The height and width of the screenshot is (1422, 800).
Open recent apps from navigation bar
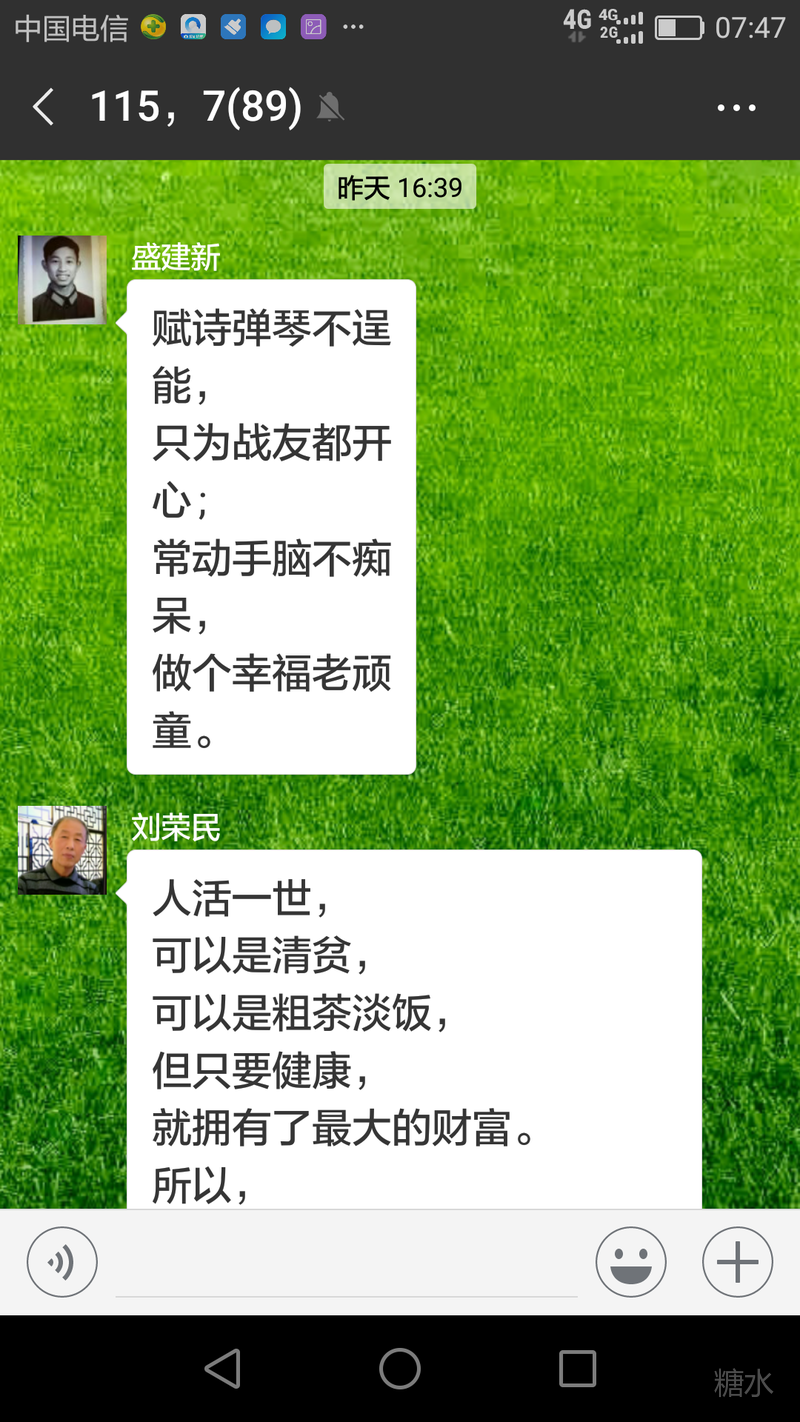click(x=577, y=1368)
